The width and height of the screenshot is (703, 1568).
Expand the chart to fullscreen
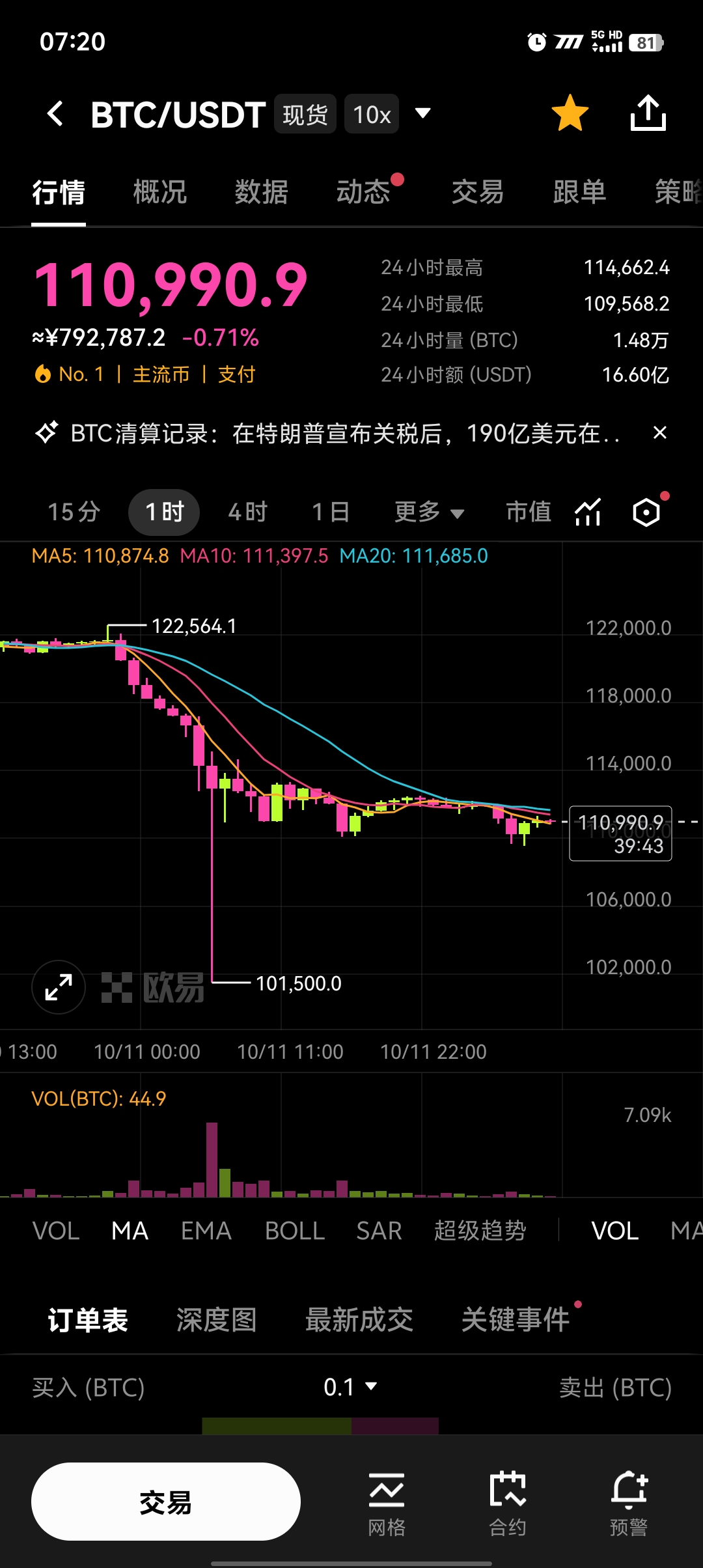point(59,987)
